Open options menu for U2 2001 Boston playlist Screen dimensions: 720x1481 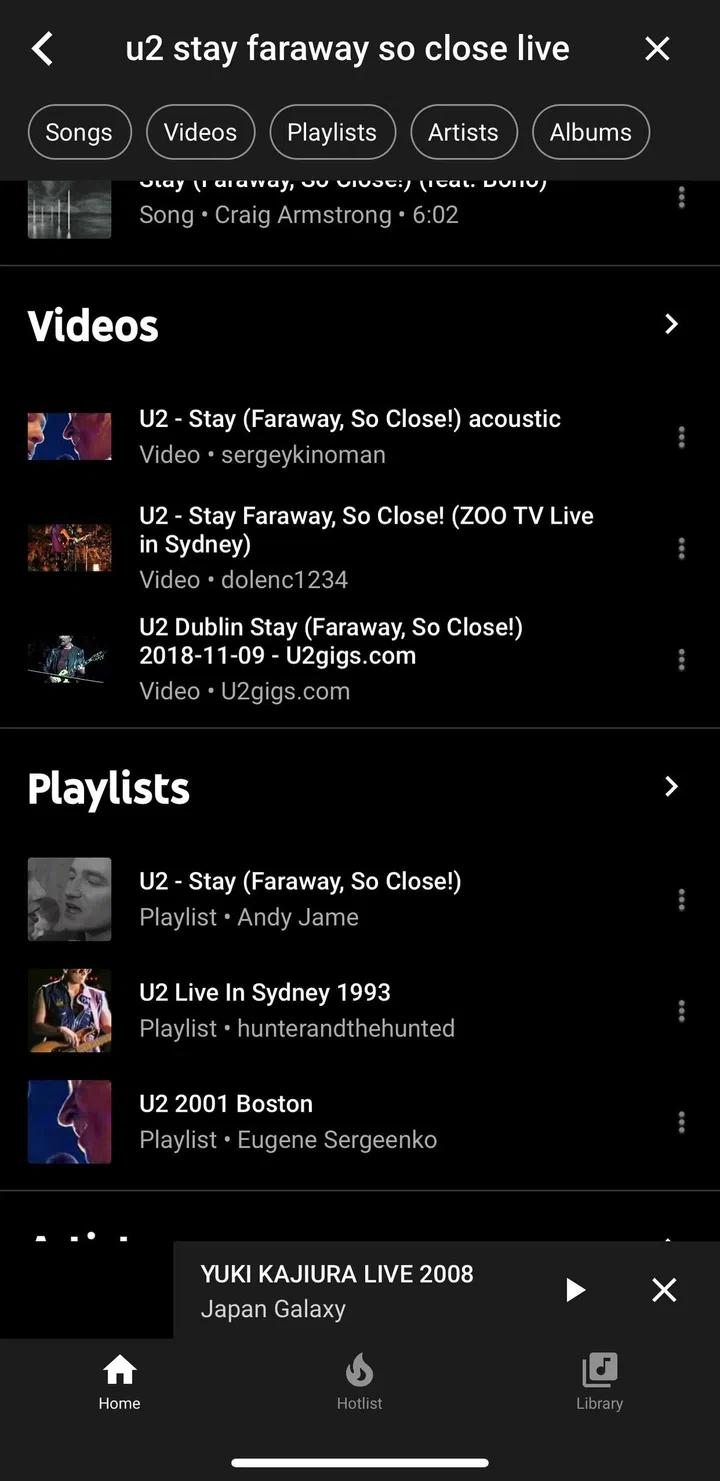(x=681, y=1121)
